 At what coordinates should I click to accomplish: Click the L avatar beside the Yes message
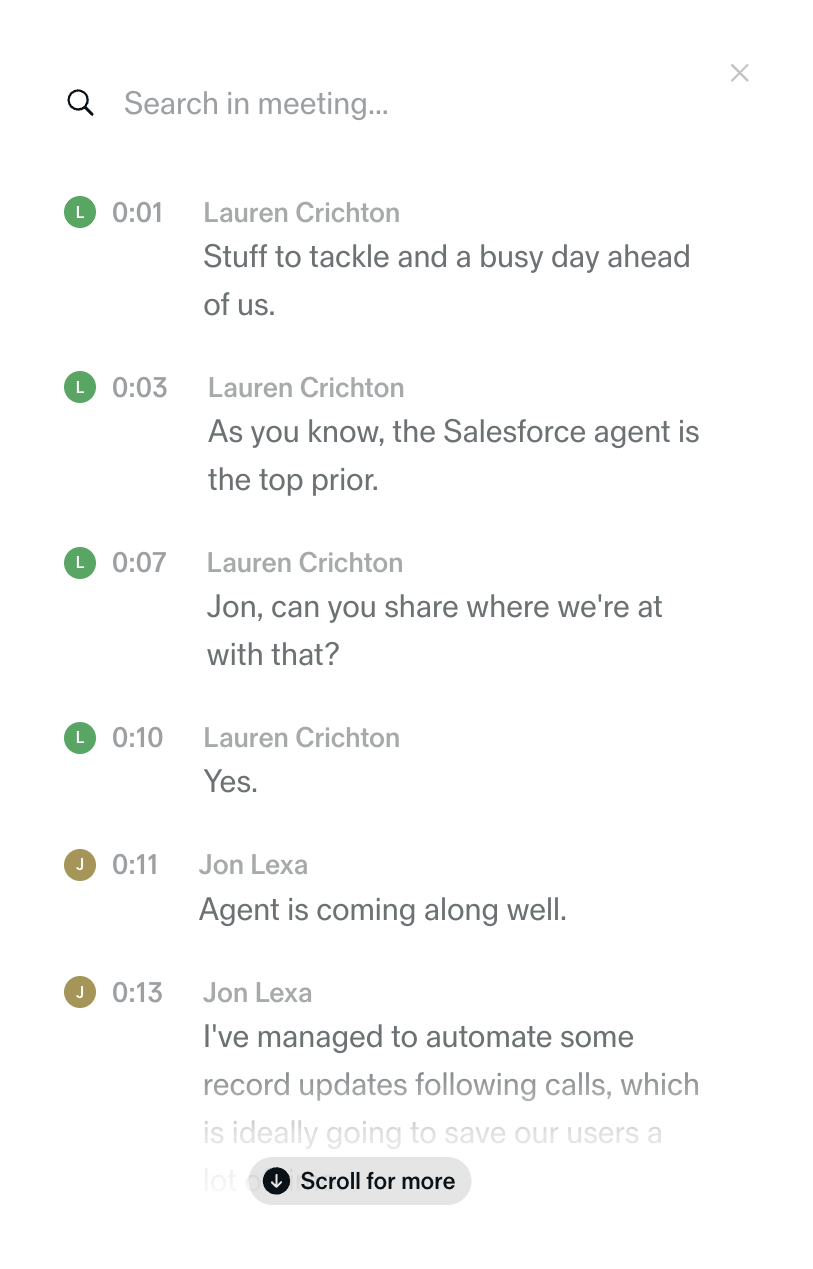[x=80, y=738]
